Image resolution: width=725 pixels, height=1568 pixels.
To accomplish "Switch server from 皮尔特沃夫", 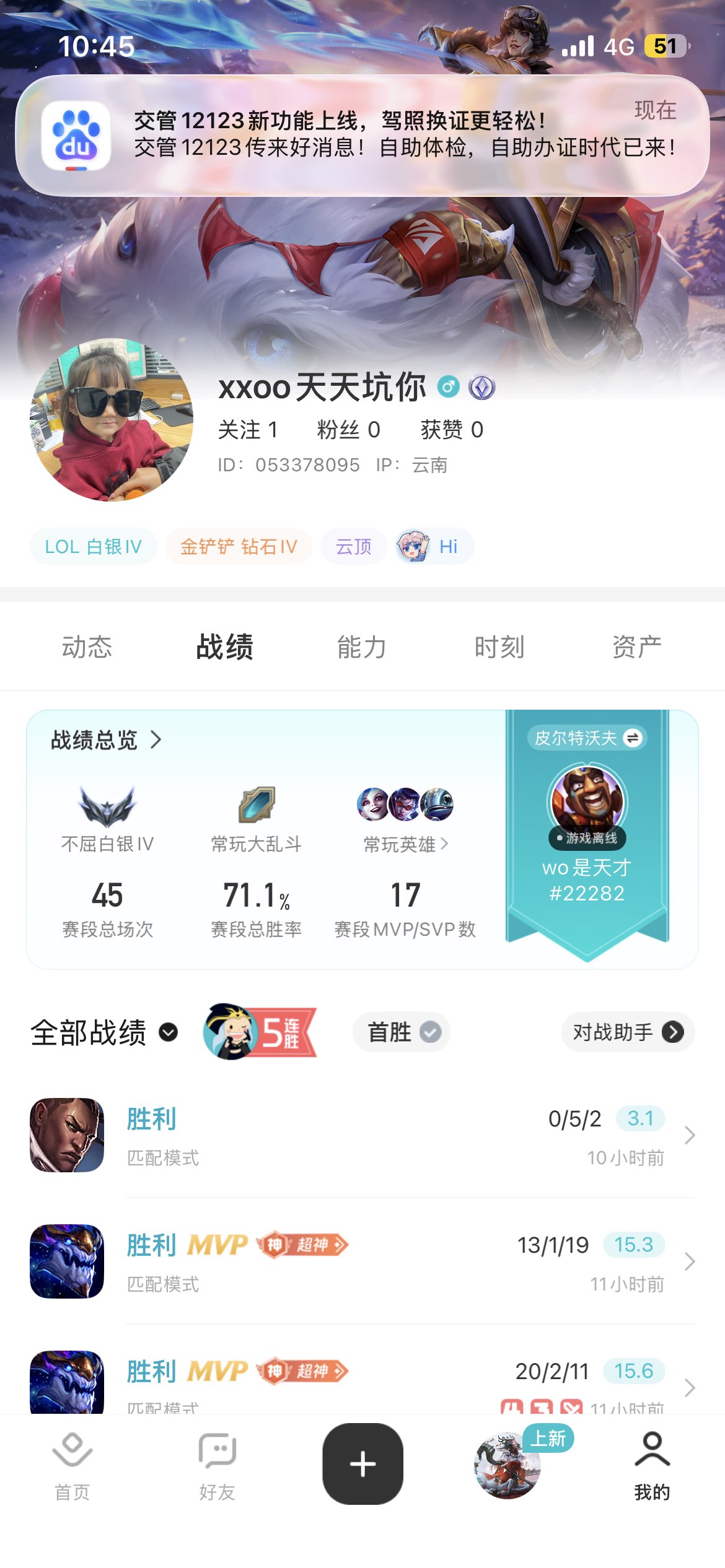I will (x=586, y=738).
